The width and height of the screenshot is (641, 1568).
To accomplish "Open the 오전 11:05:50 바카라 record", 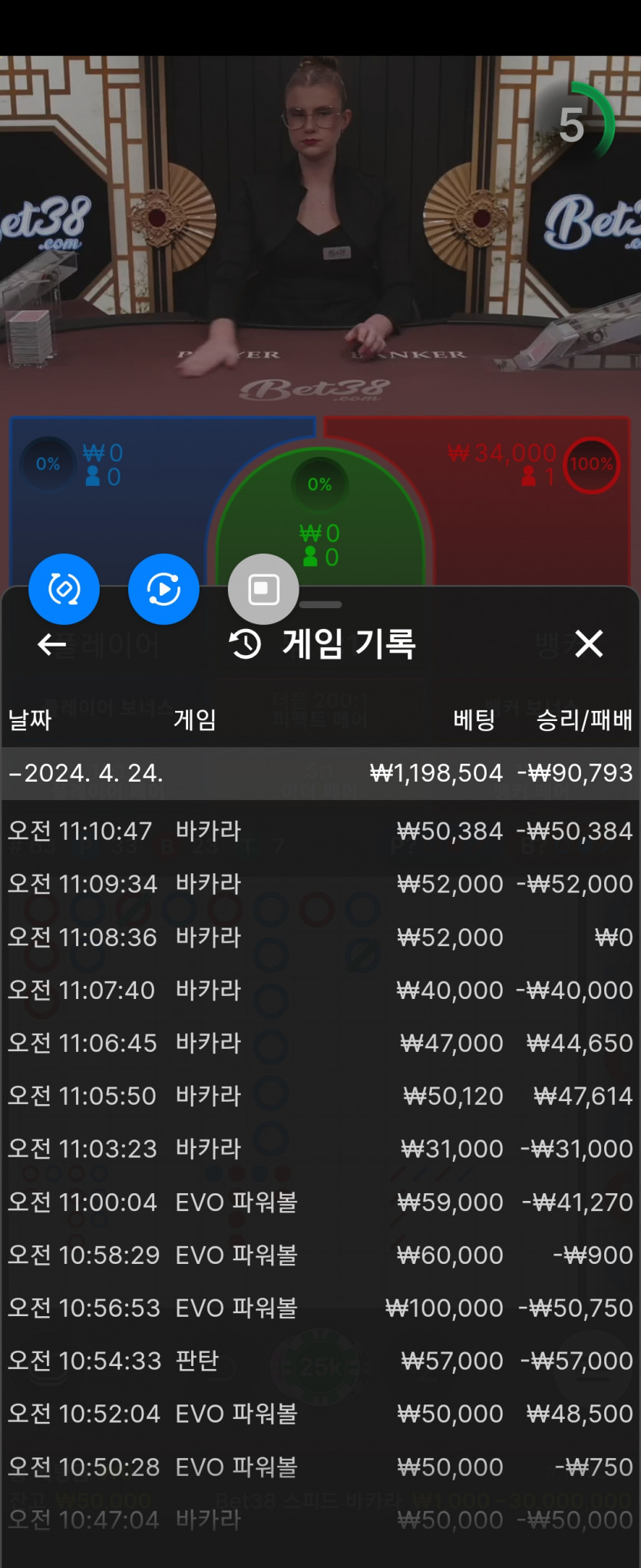I will tap(320, 1096).
